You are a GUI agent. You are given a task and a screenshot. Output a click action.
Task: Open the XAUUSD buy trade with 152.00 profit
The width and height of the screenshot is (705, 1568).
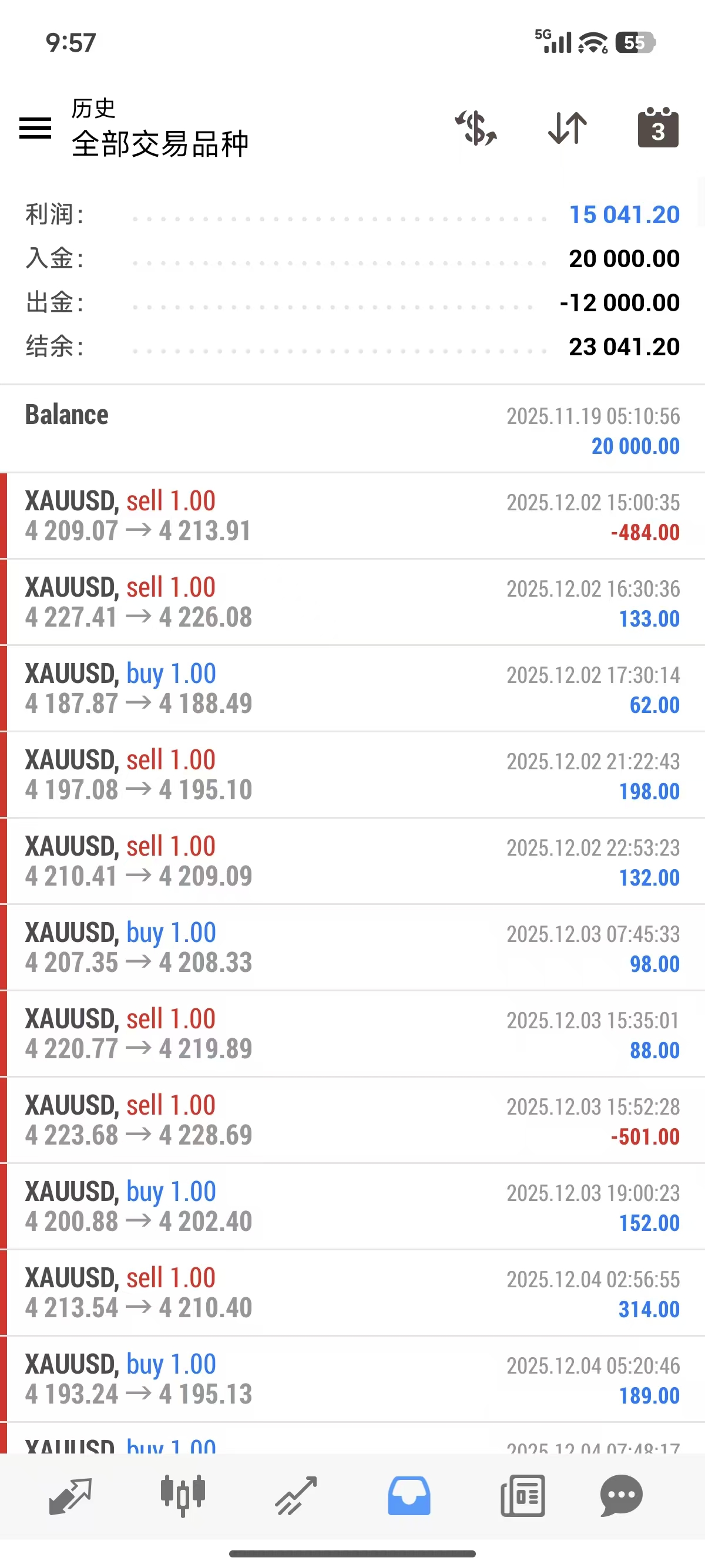pyautogui.click(x=352, y=1206)
